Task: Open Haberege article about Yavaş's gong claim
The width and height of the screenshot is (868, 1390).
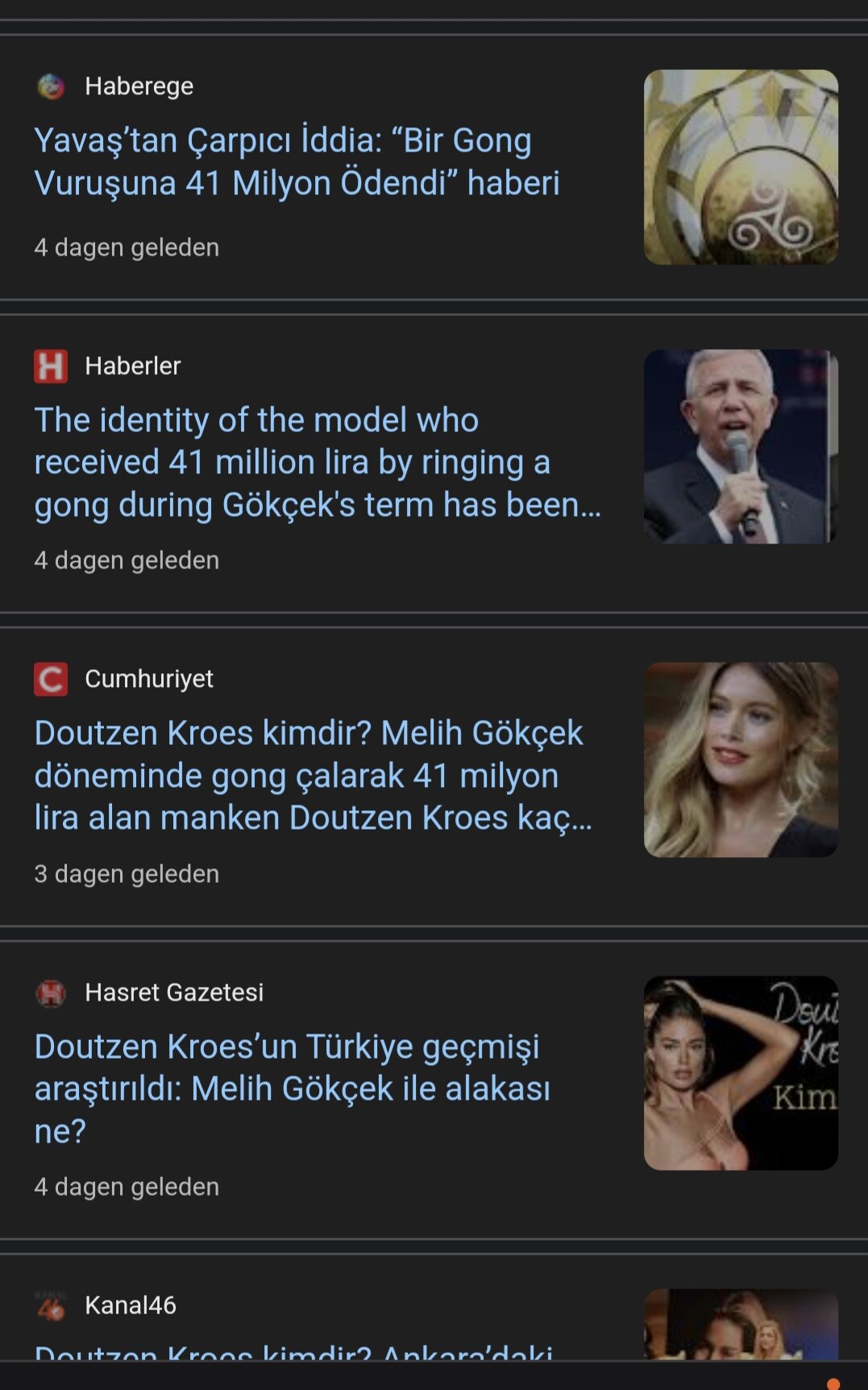Action: point(297,161)
